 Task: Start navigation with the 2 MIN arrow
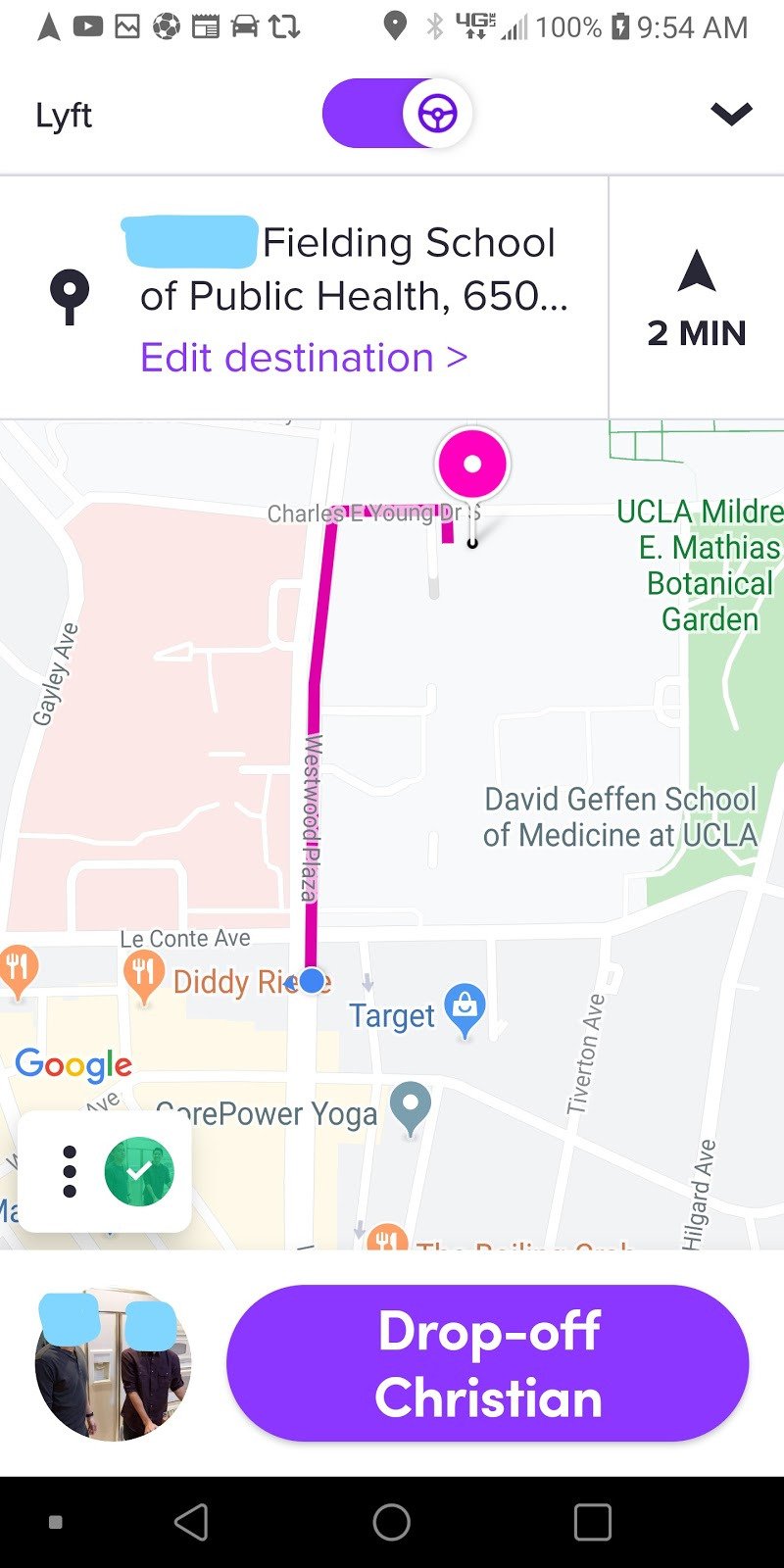click(x=697, y=298)
